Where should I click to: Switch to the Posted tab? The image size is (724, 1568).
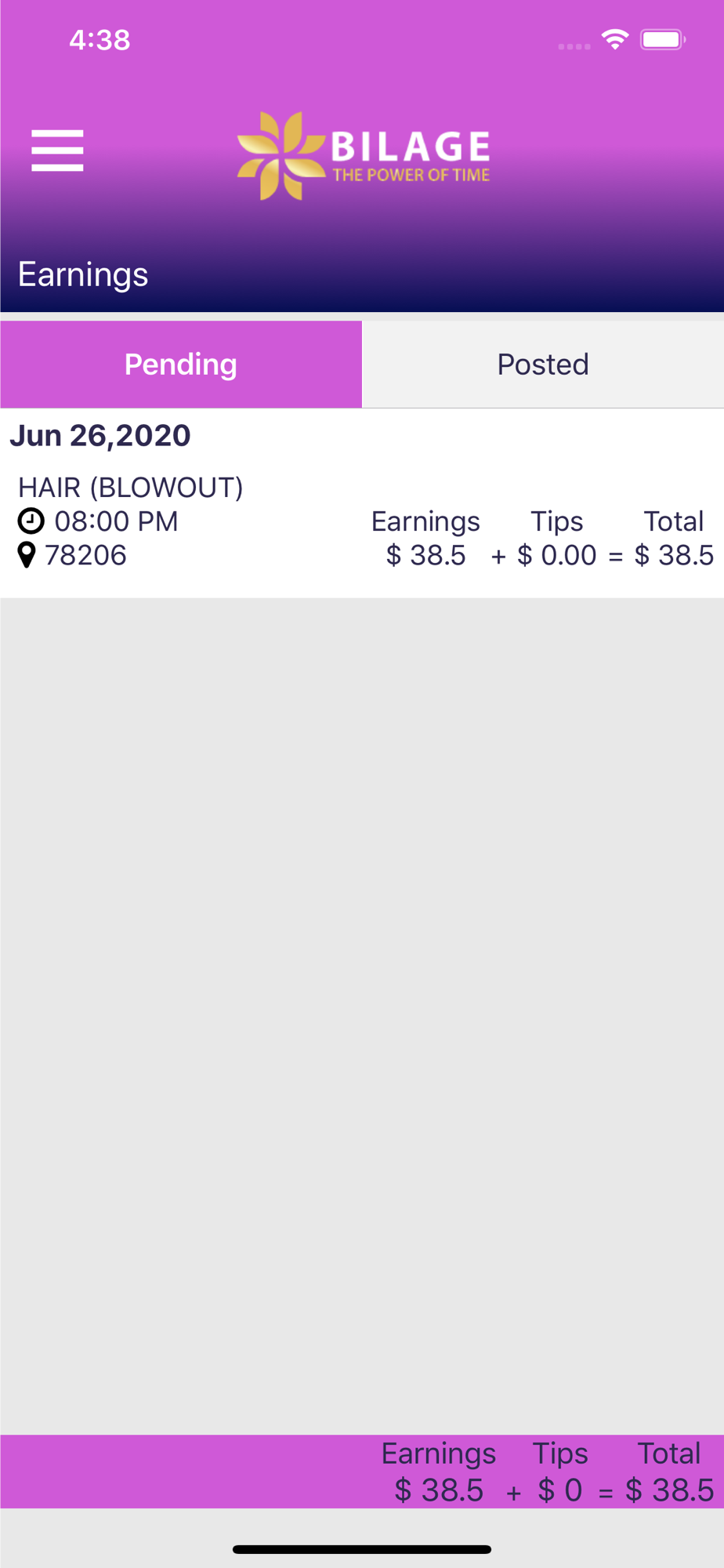pos(542,365)
